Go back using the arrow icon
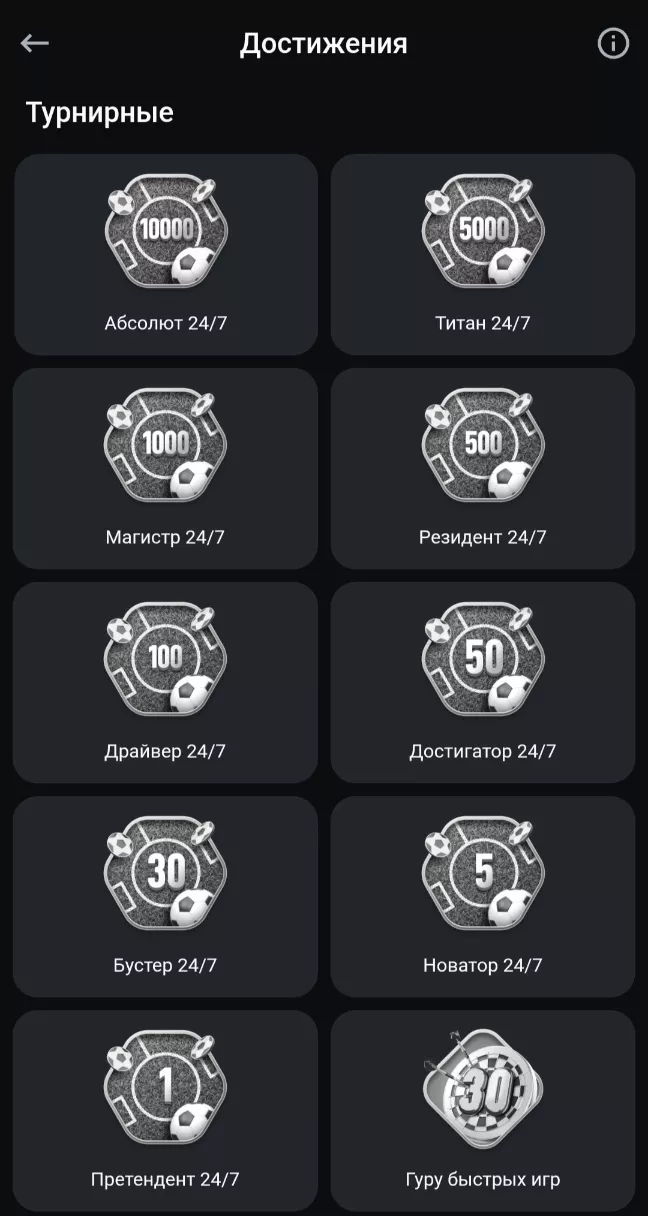 click(x=35, y=43)
